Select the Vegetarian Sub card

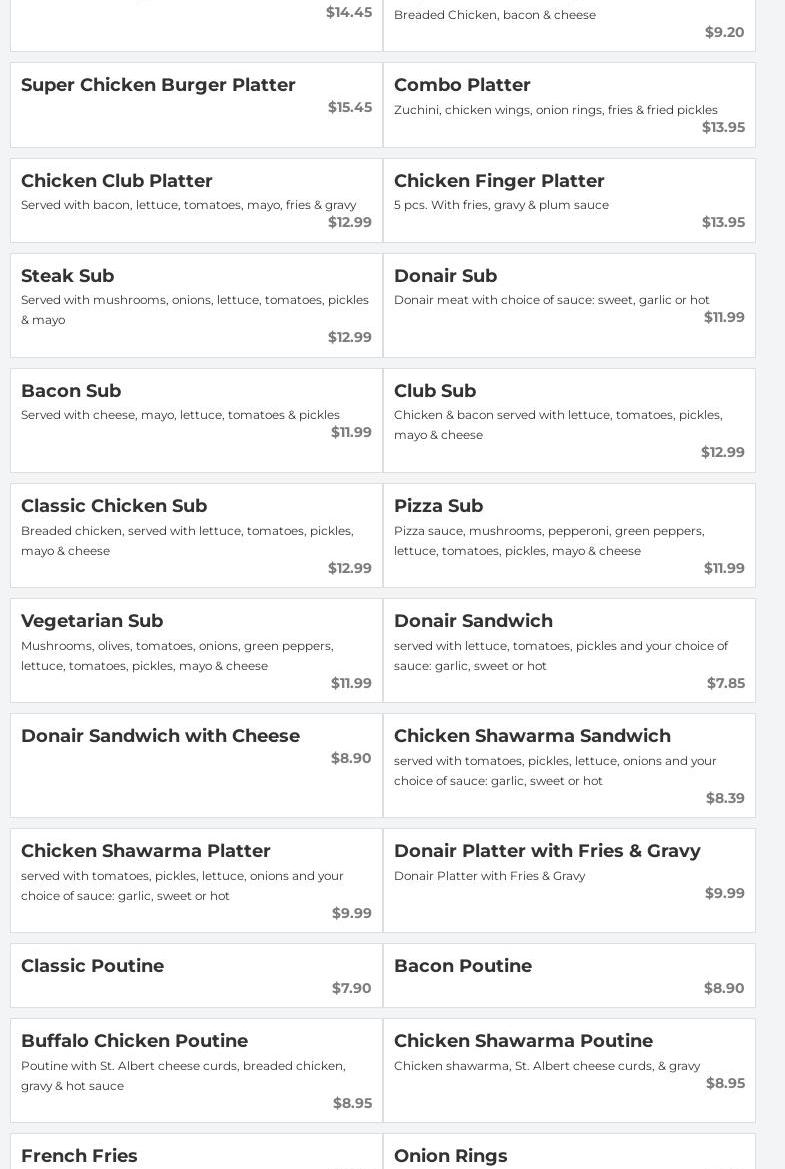click(196, 650)
